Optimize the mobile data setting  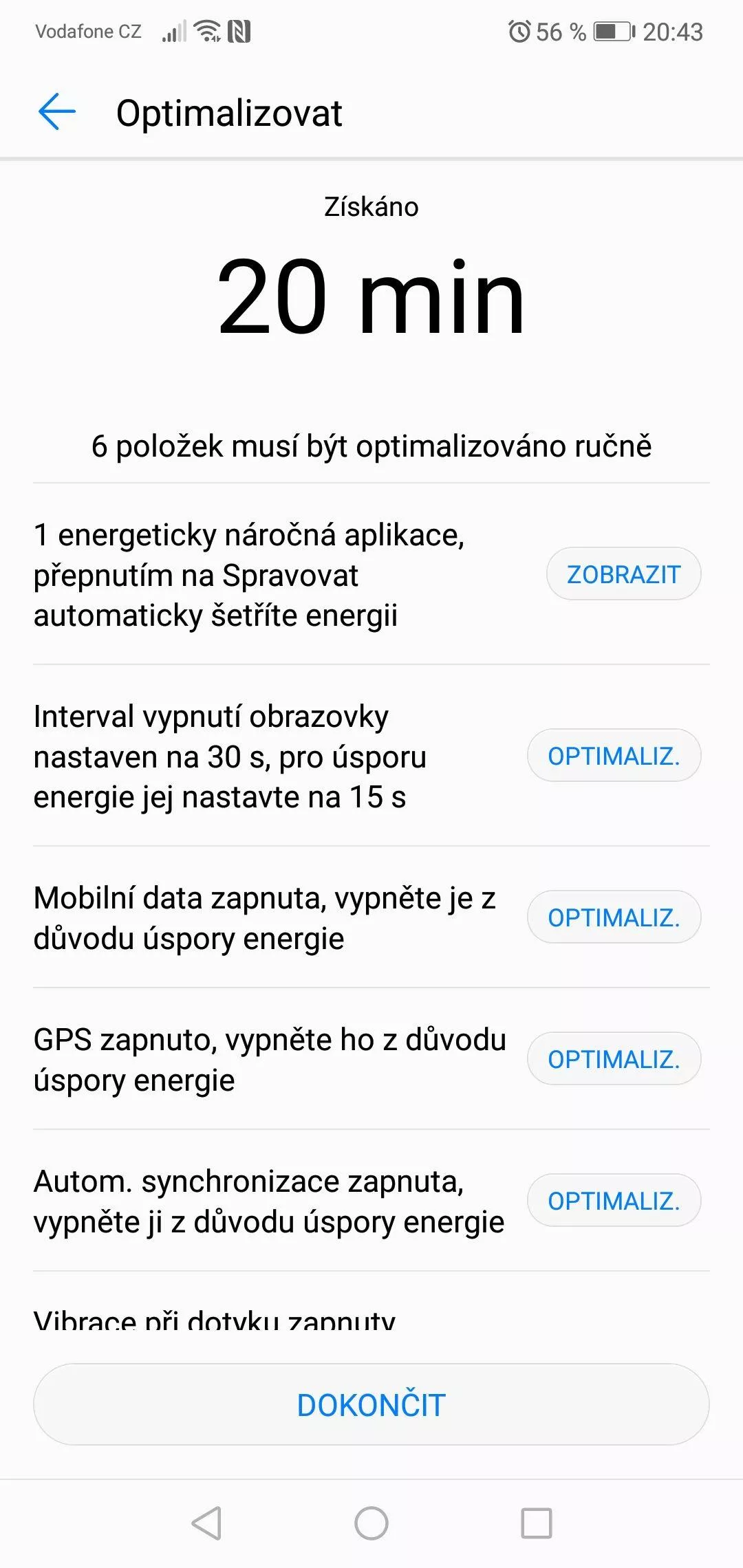click(614, 917)
